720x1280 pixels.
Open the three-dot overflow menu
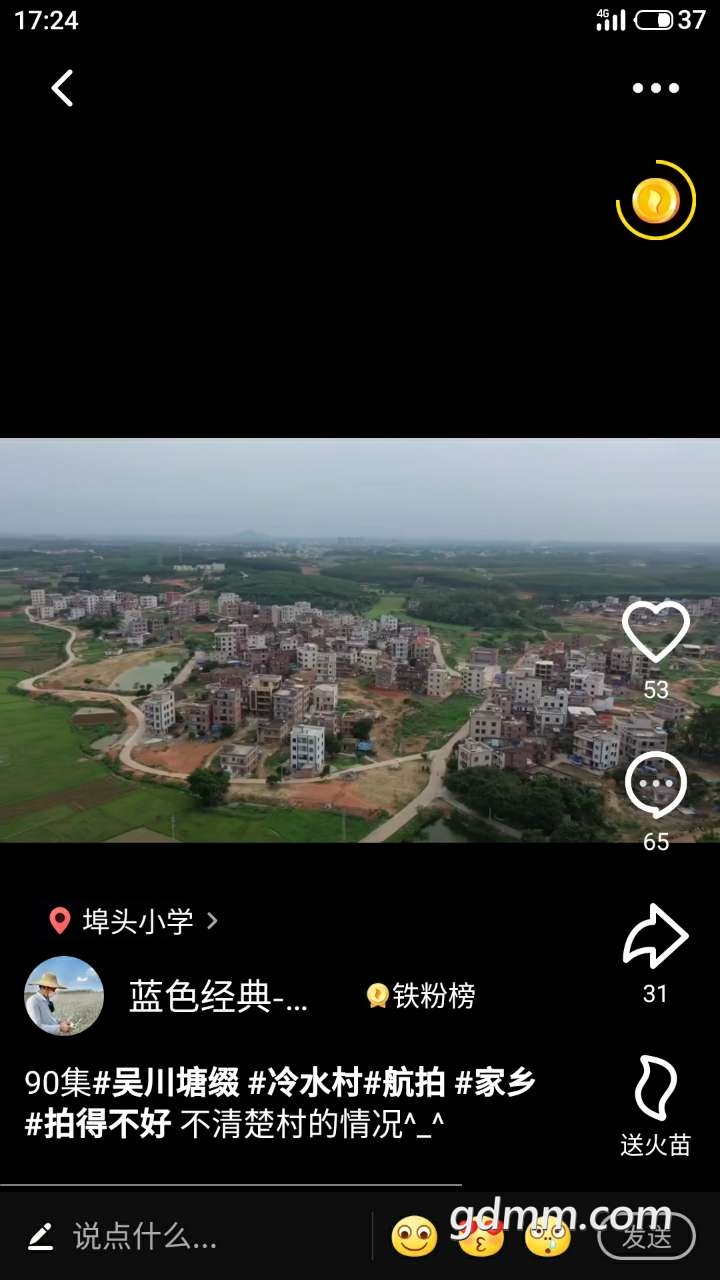655,88
